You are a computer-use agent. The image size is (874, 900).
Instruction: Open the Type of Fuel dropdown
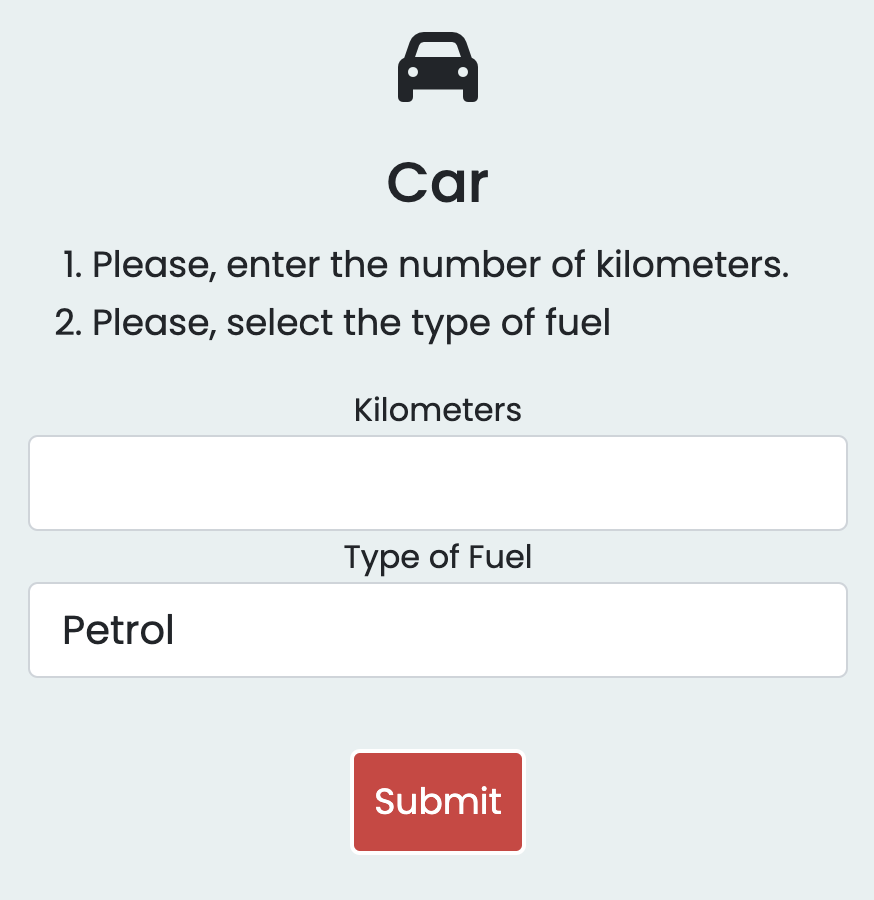pos(437,630)
